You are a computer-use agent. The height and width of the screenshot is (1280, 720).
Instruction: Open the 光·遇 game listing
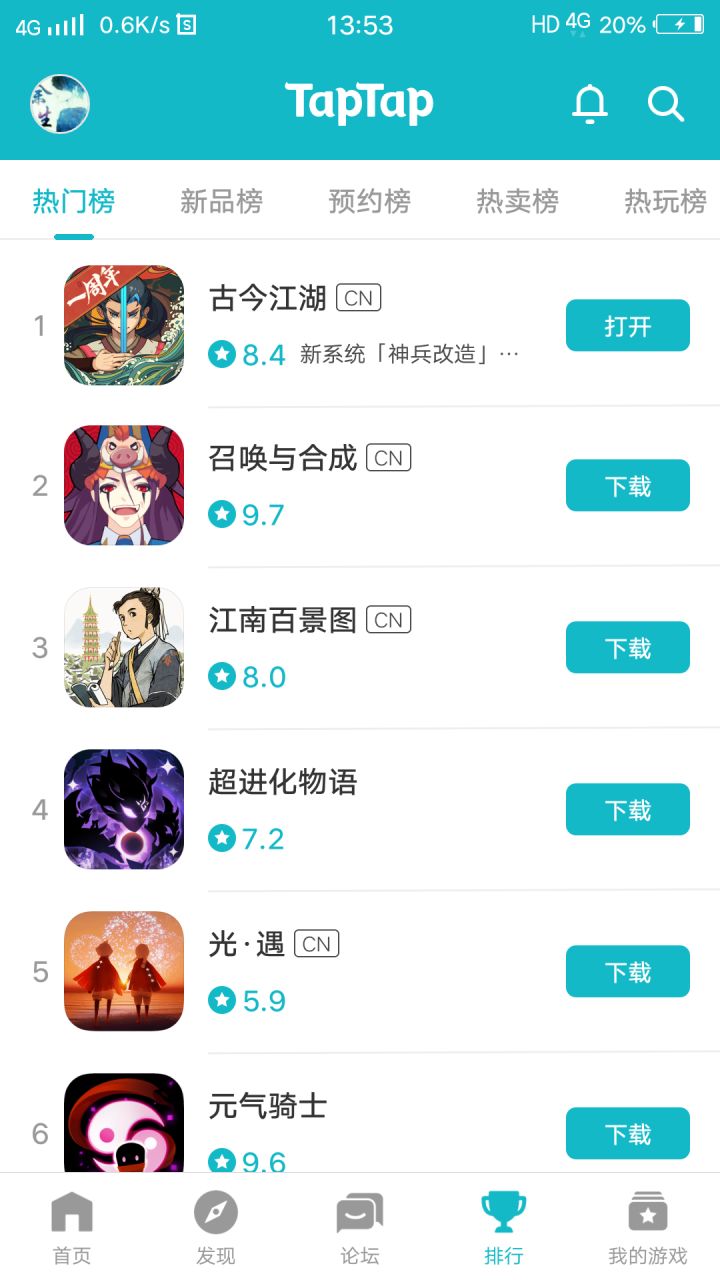coord(247,944)
